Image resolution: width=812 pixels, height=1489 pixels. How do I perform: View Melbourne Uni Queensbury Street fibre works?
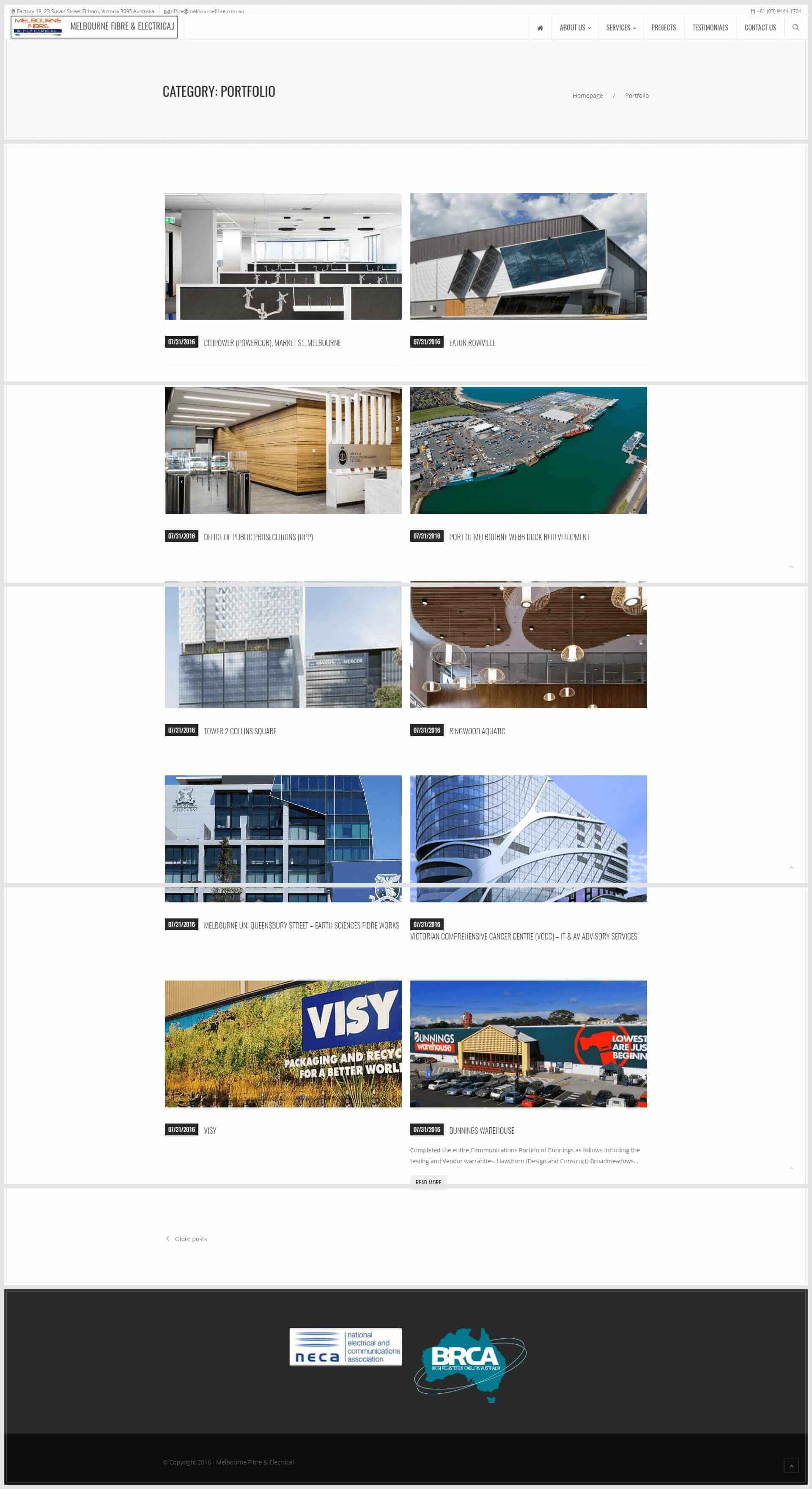(x=301, y=926)
